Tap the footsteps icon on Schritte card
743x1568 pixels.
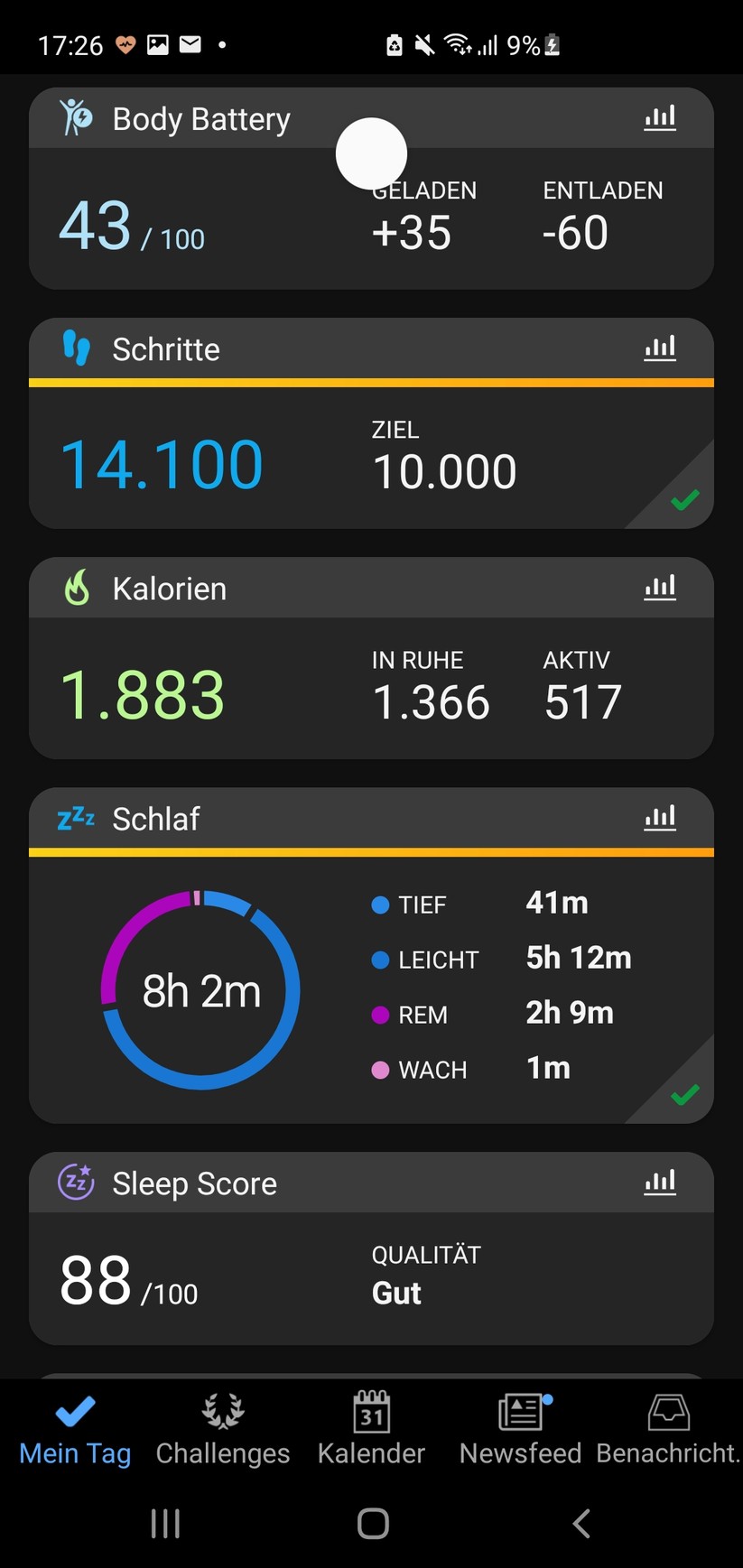click(76, 348)
